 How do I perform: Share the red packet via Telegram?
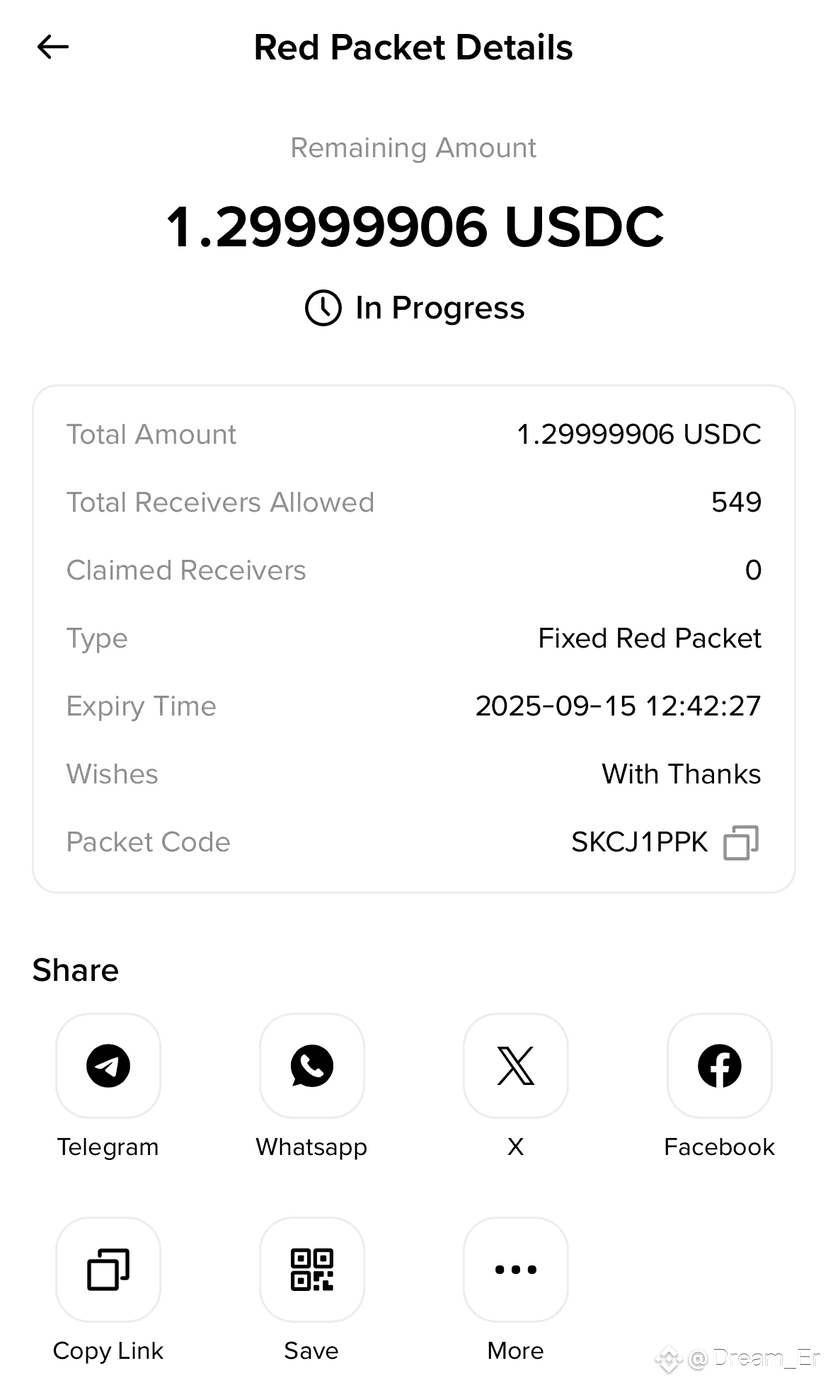coord(108,1066)
